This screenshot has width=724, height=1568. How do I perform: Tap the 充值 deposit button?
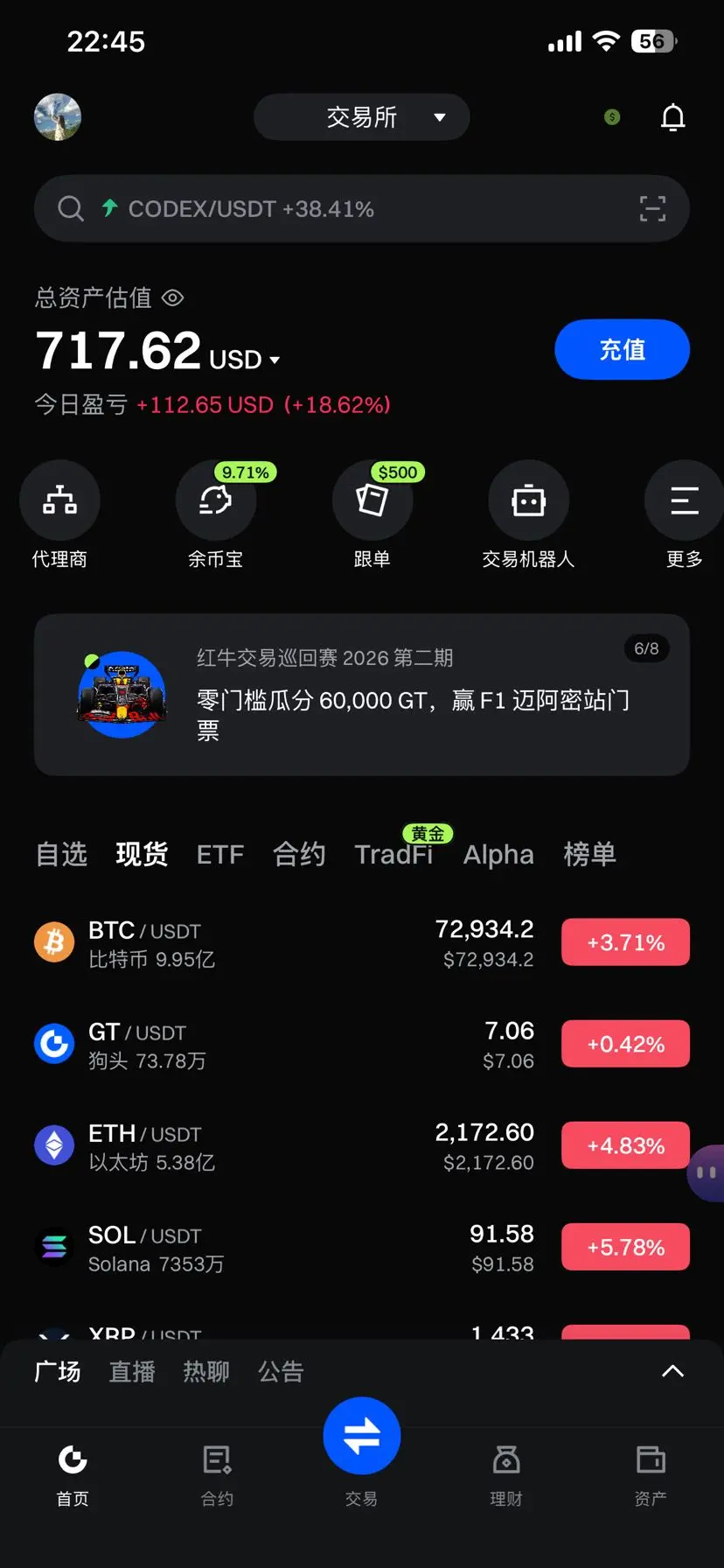tap(622, 349)
